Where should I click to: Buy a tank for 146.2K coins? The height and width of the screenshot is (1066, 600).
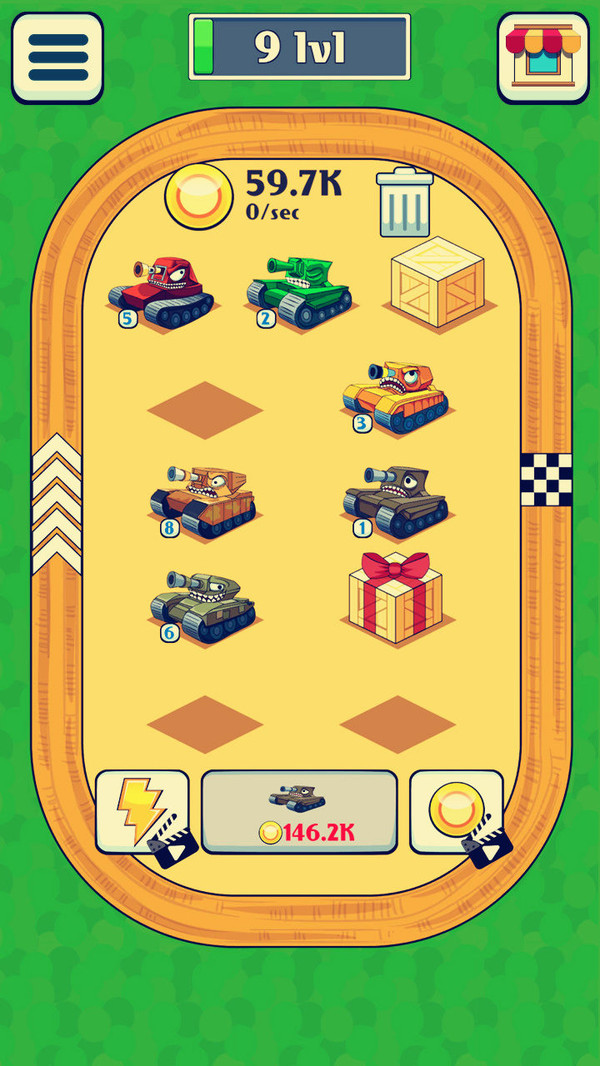(299, 811)
